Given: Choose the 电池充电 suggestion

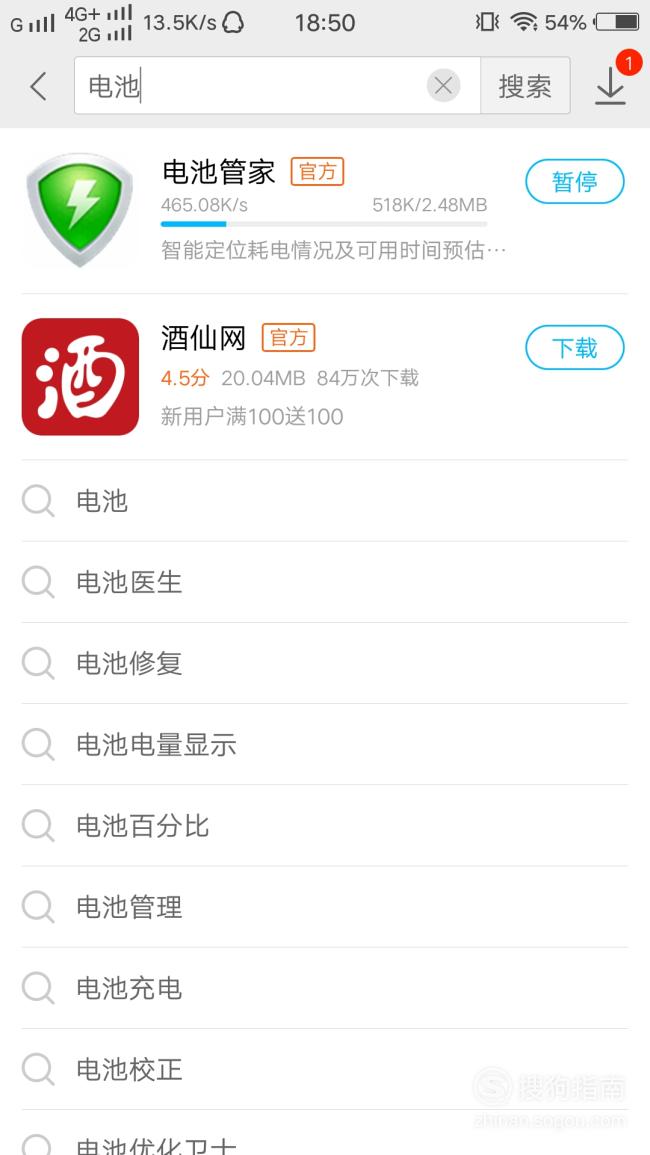Looking at the screenshot, I should 324,988.
